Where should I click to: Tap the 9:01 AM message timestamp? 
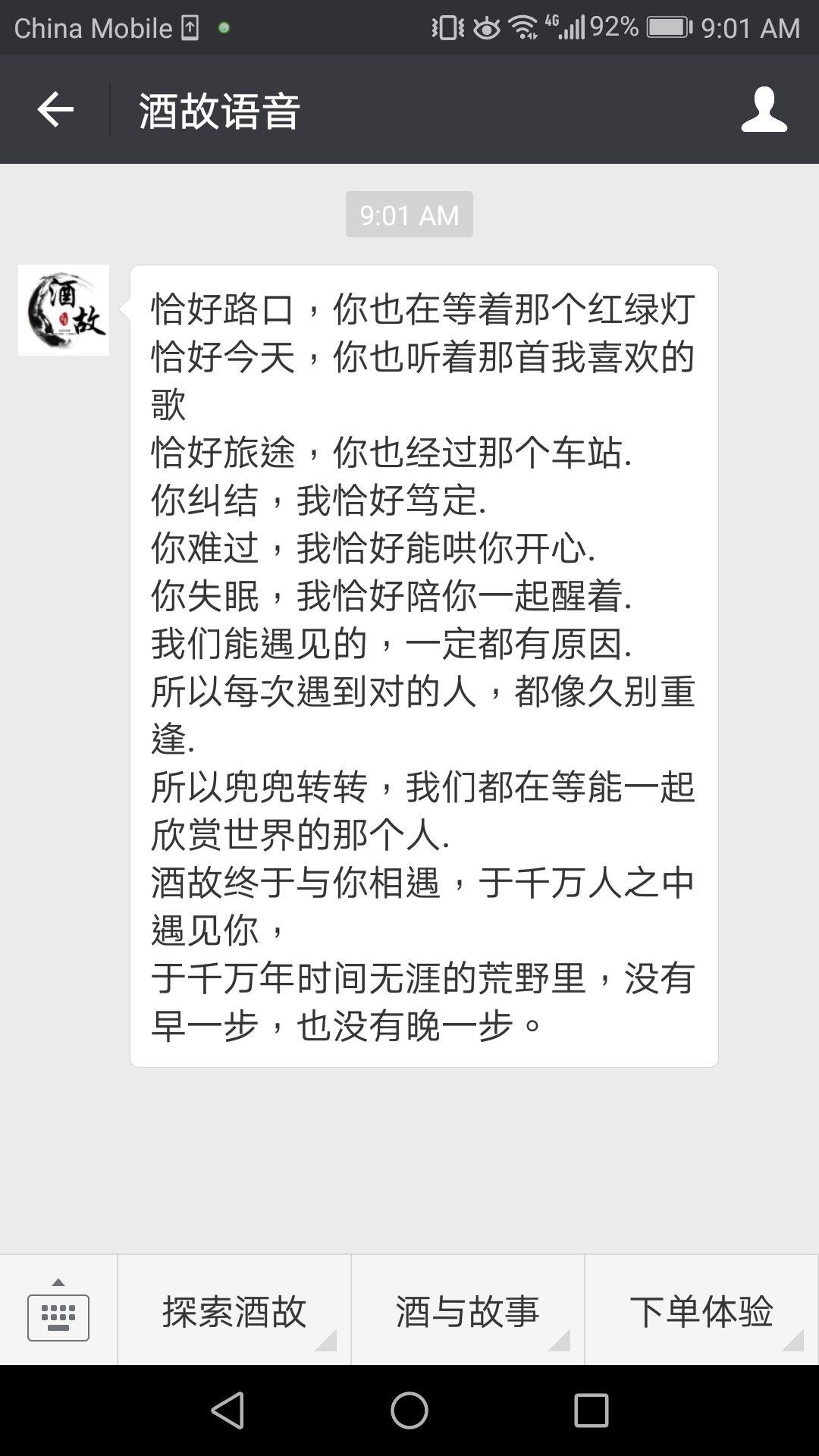pos(409,215)
